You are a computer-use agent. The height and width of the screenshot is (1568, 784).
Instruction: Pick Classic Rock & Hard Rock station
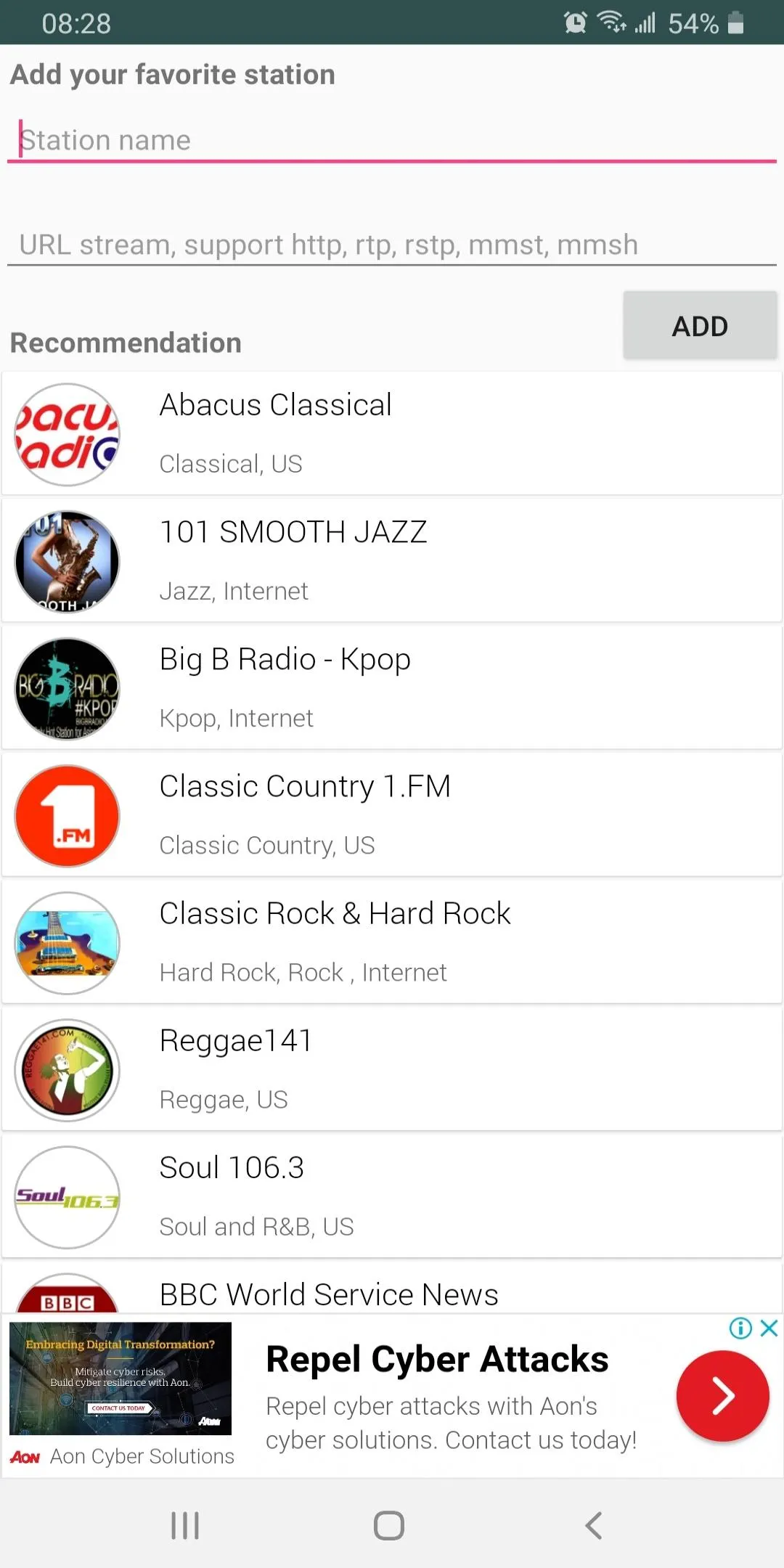click(392, 942)
